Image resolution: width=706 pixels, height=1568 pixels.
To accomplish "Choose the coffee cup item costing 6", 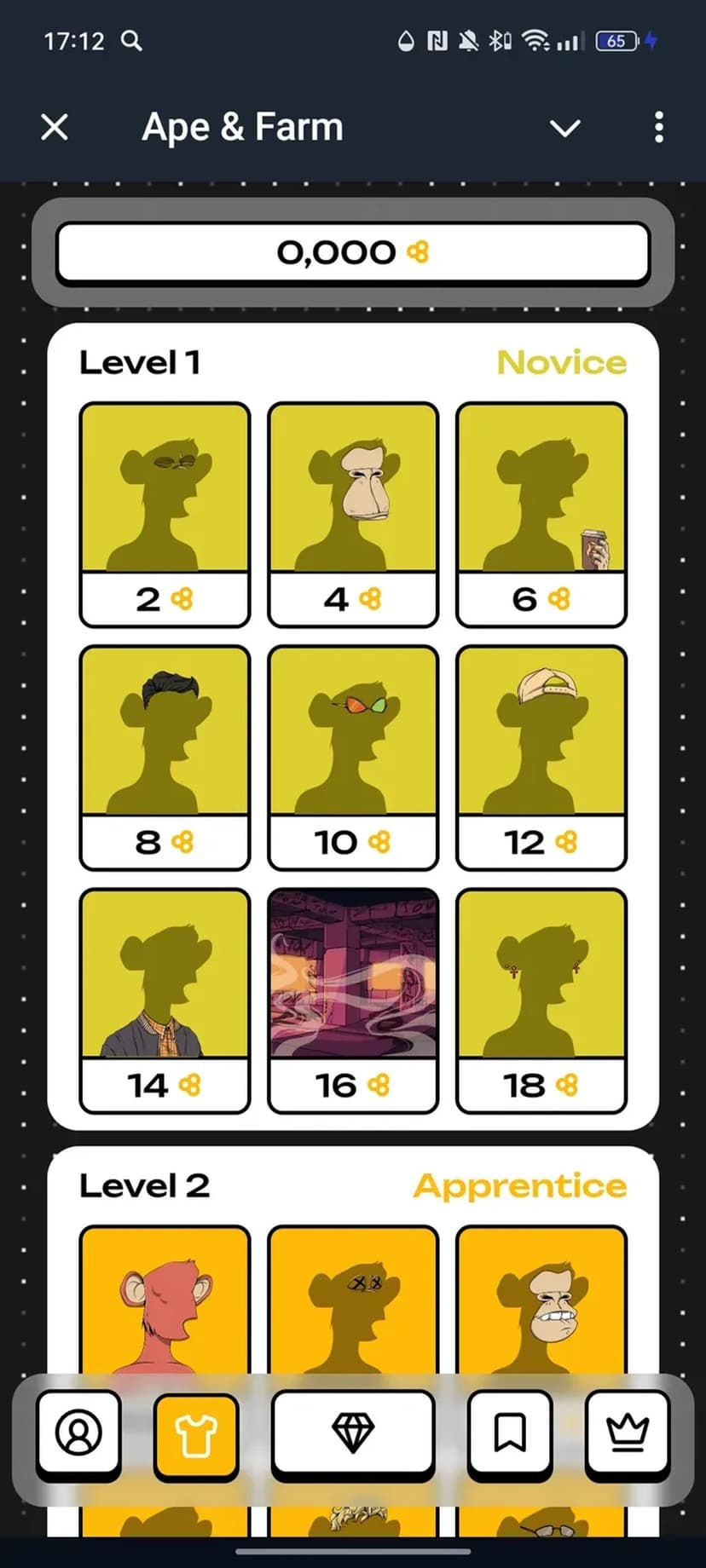I will (541, 514).
